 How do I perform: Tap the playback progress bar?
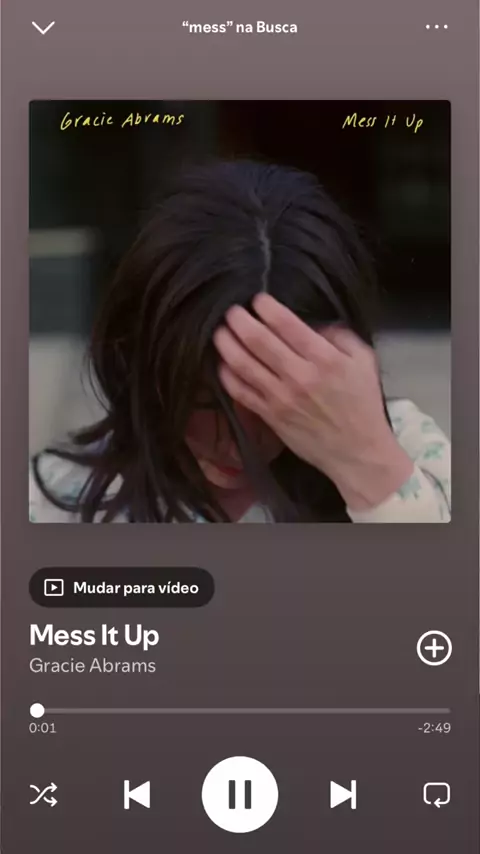click(240, 710)
